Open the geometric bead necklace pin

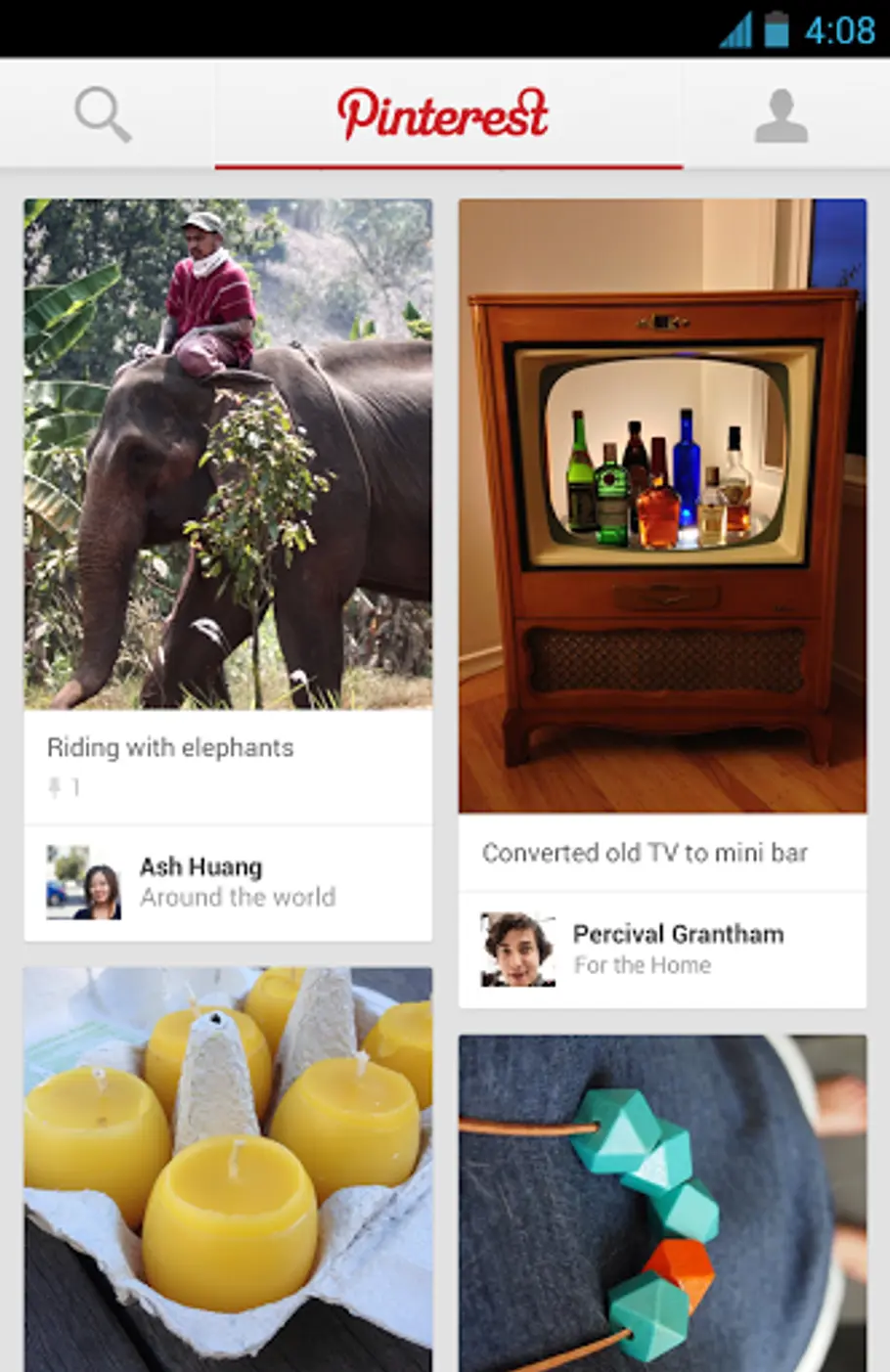[x=662, y=1203]
